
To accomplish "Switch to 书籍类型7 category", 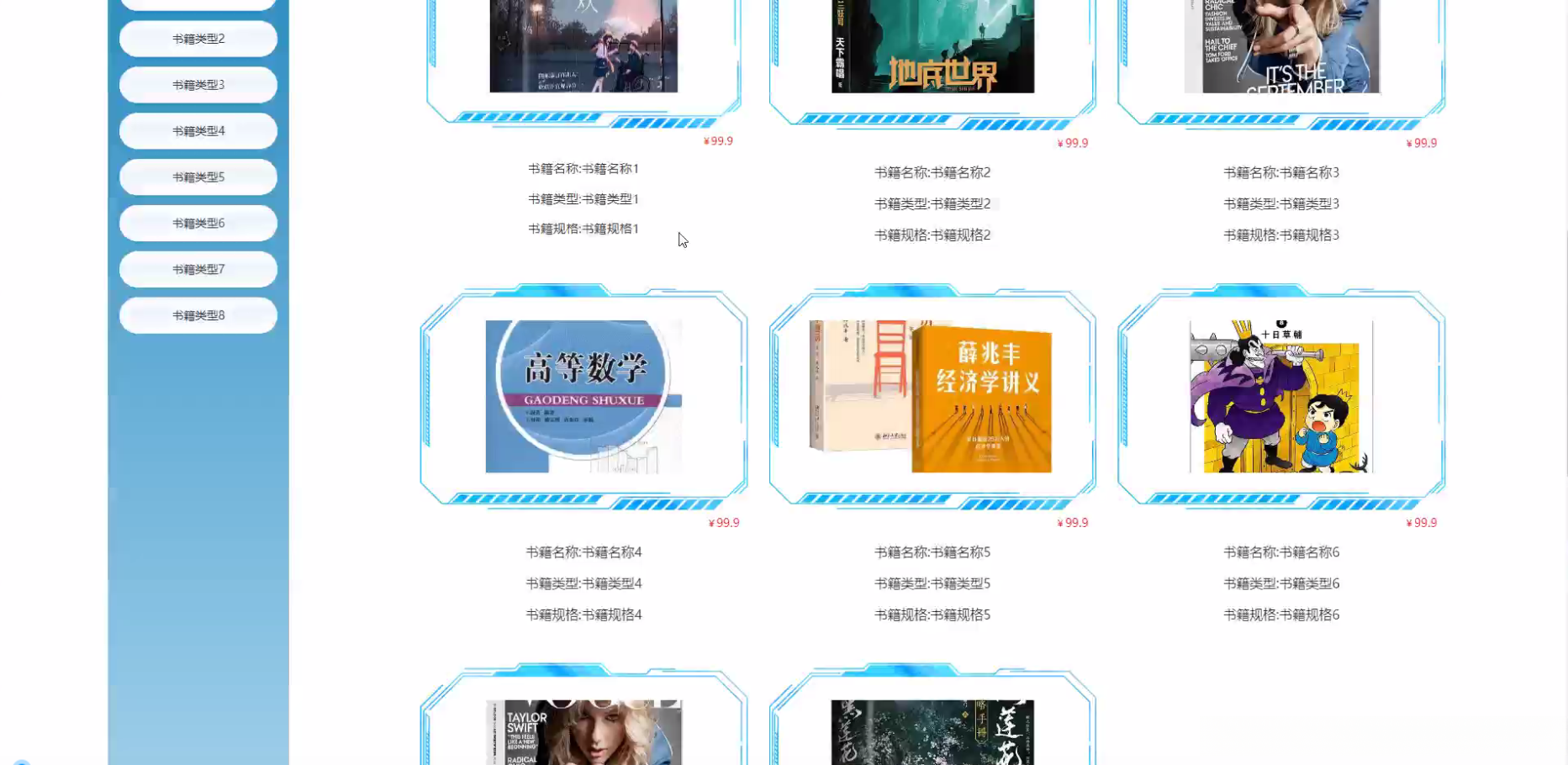I will pos(198,270).
